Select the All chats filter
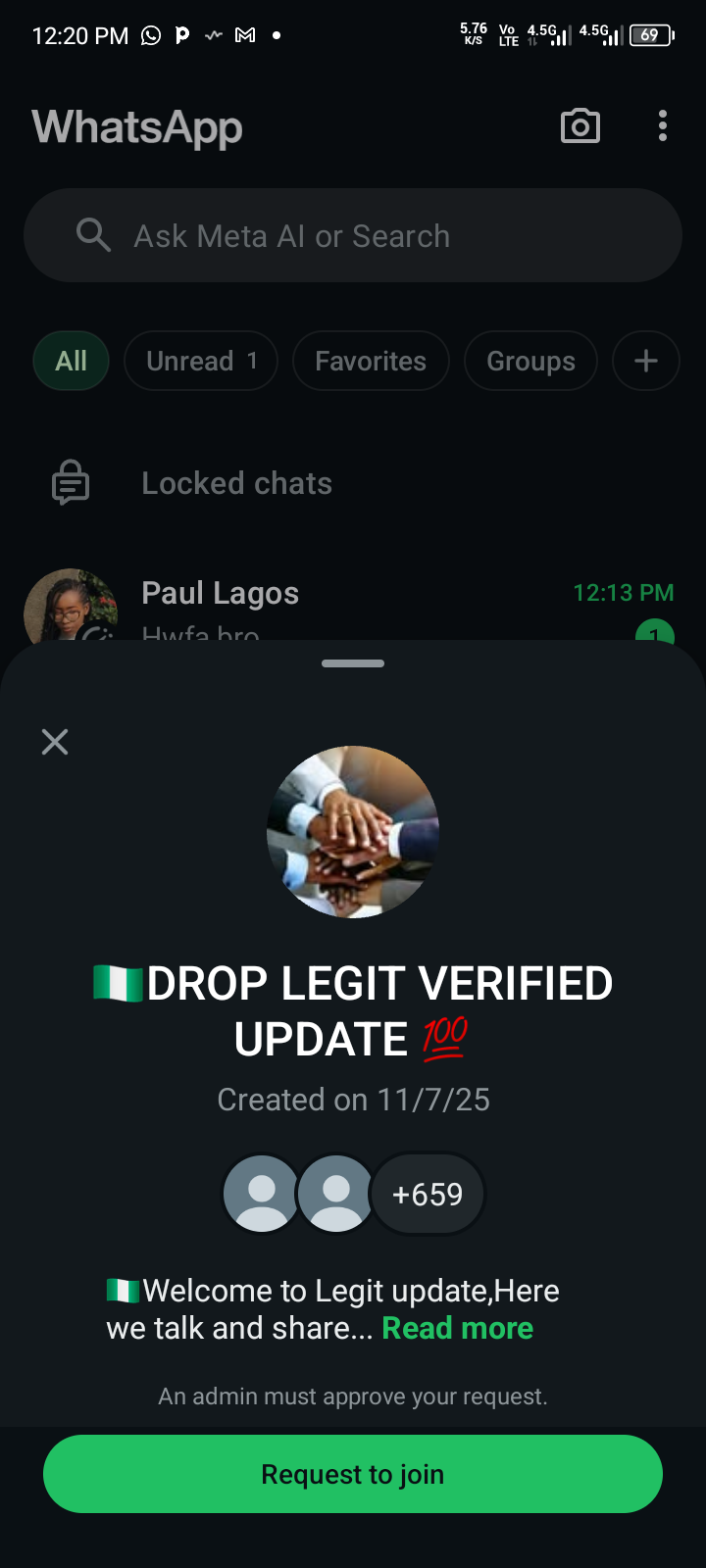Viewport: 706px width, 1568px height. point(71,361)
